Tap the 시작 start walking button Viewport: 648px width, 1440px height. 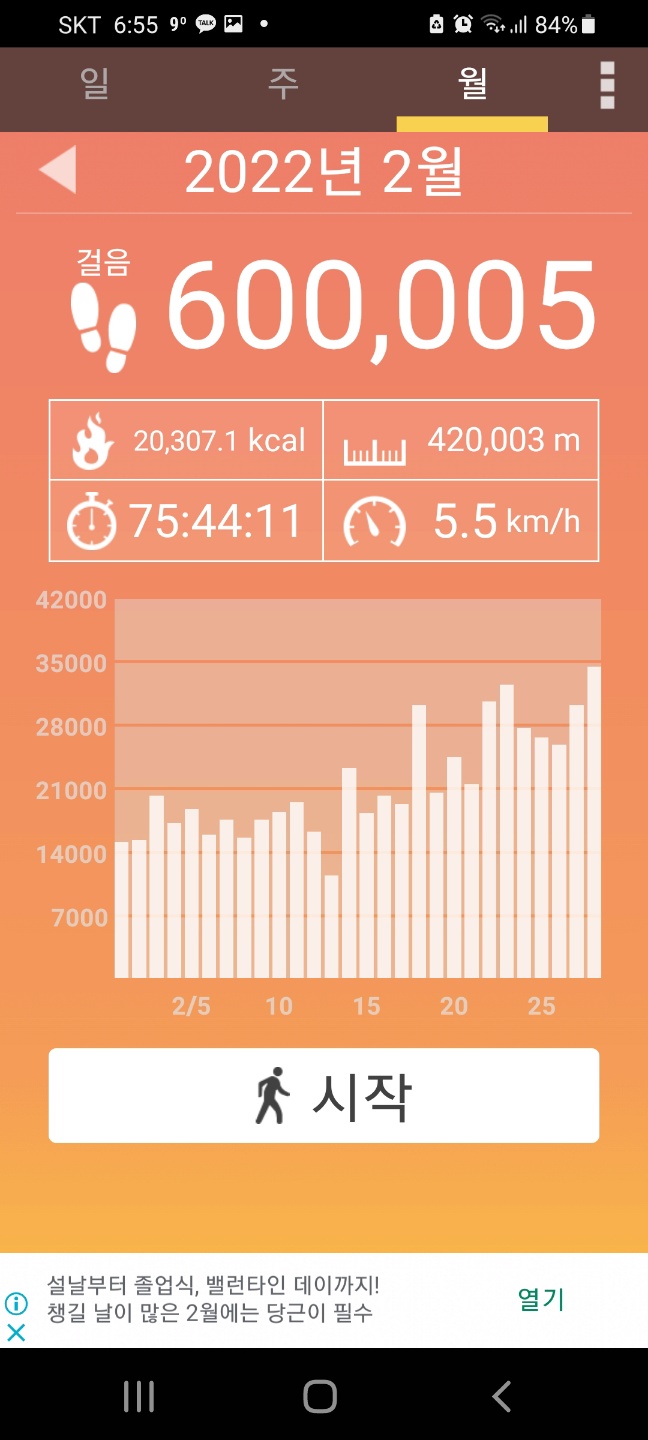(324, 1096)
